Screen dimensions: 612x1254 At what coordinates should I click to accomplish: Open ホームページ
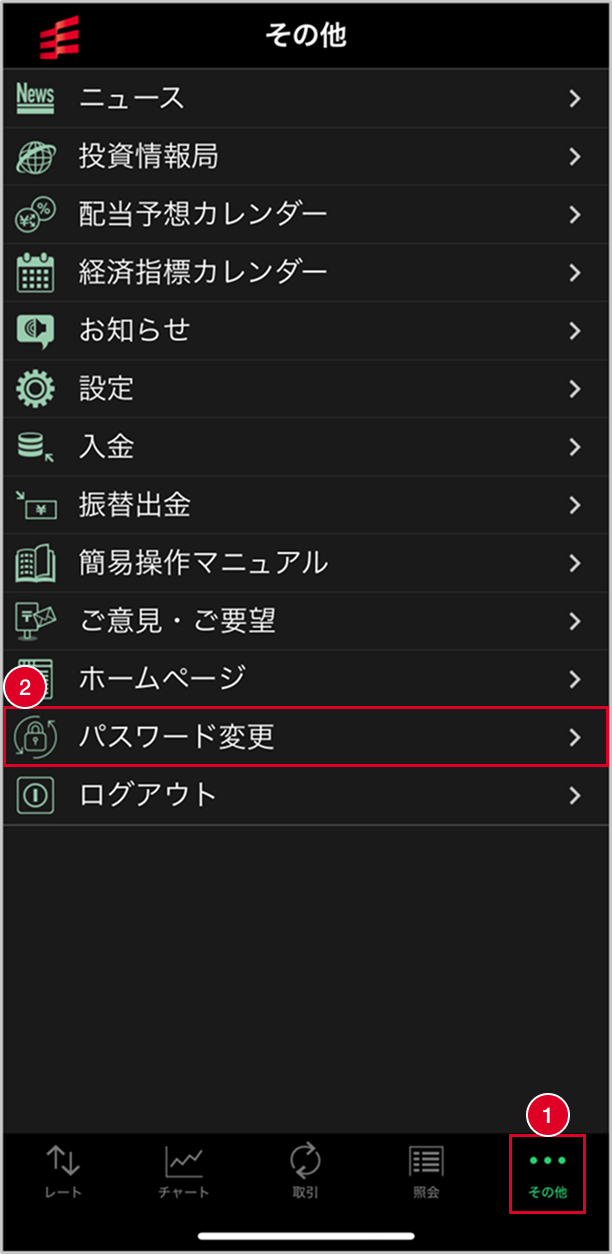tap(306, 678)
